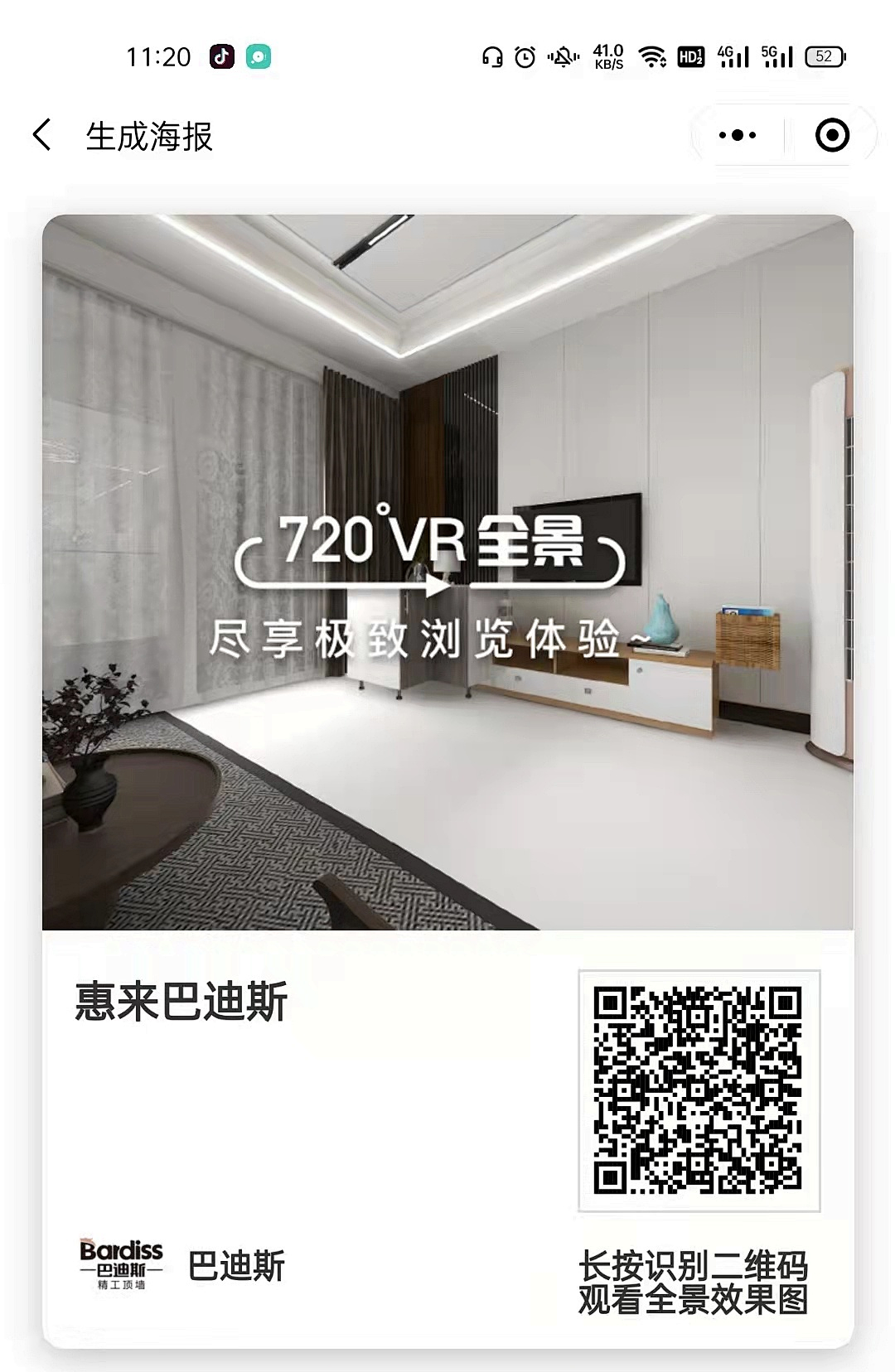Open the mini program more options menu
The width and height of the screenshot is (895, 1372).
pos(738,135)
